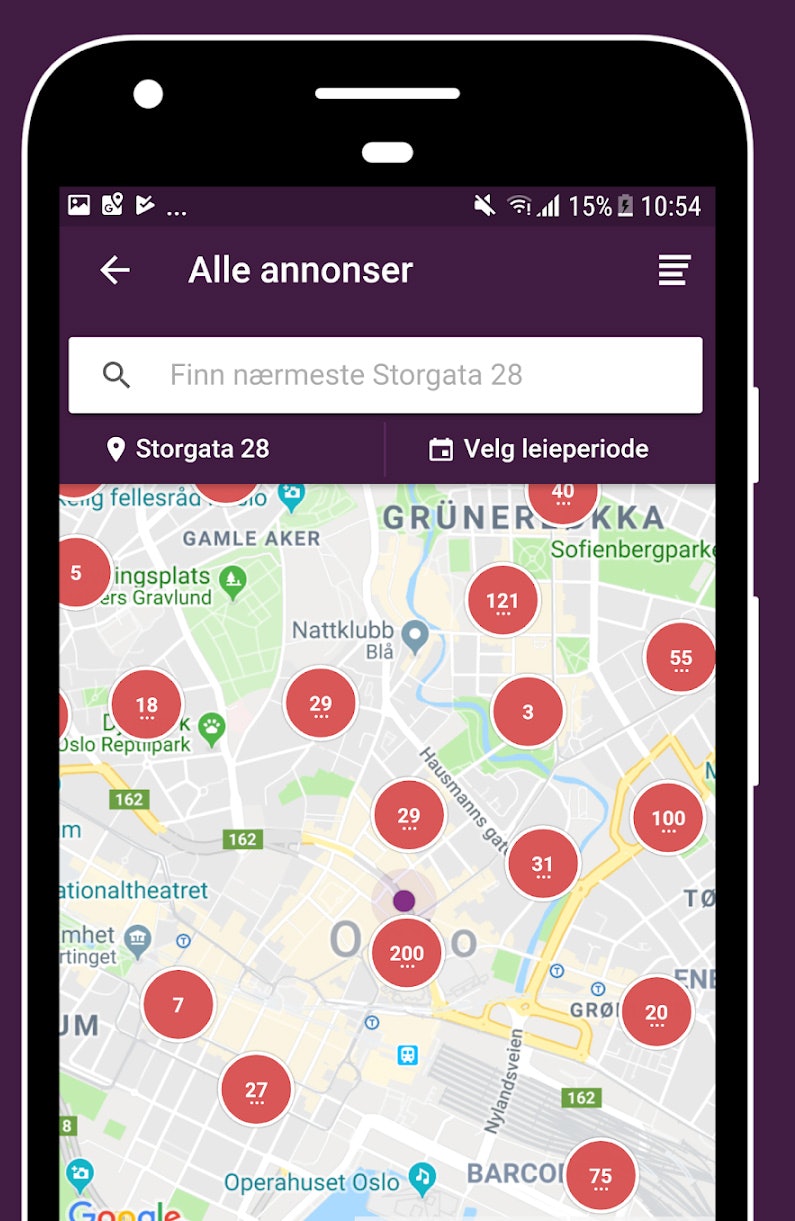795x1221 pixels.
Task: Open the cluster marked 27
Action: pos(256,1090)
